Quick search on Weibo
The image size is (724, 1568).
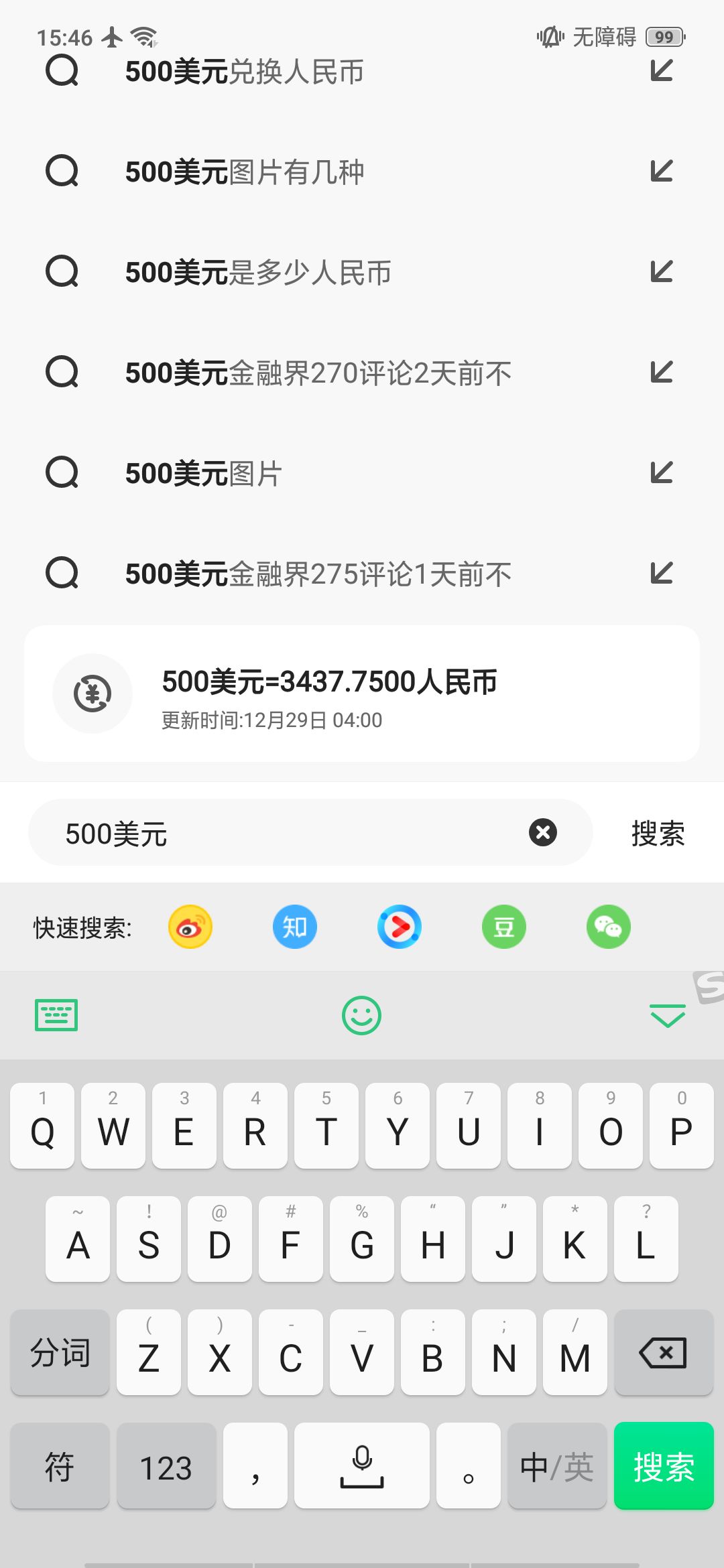point(190,927)
